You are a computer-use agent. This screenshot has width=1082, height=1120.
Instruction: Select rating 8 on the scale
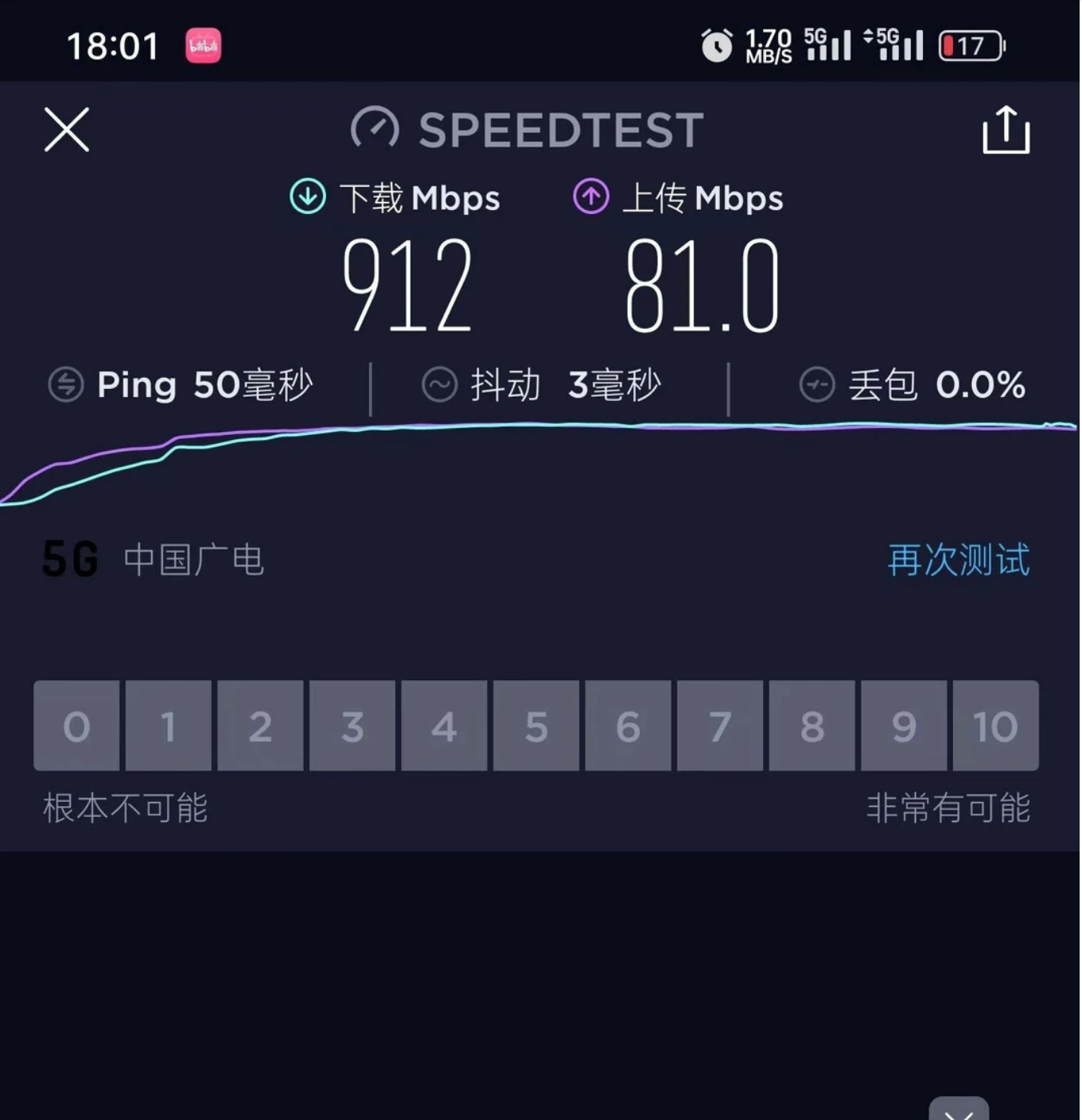pyautogui.click(x=811, y=725)
